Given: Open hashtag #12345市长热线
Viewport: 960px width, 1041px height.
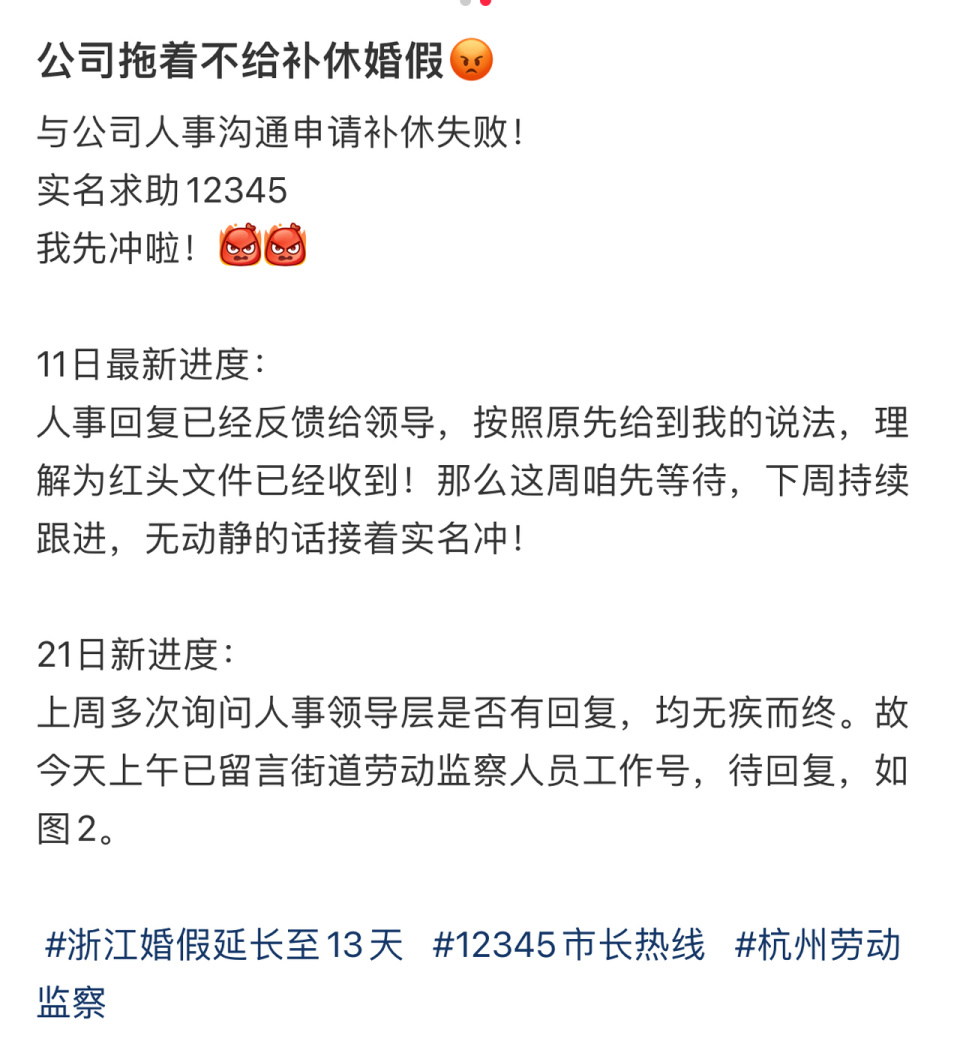Looking at the screenshot, I should [569, 944].
